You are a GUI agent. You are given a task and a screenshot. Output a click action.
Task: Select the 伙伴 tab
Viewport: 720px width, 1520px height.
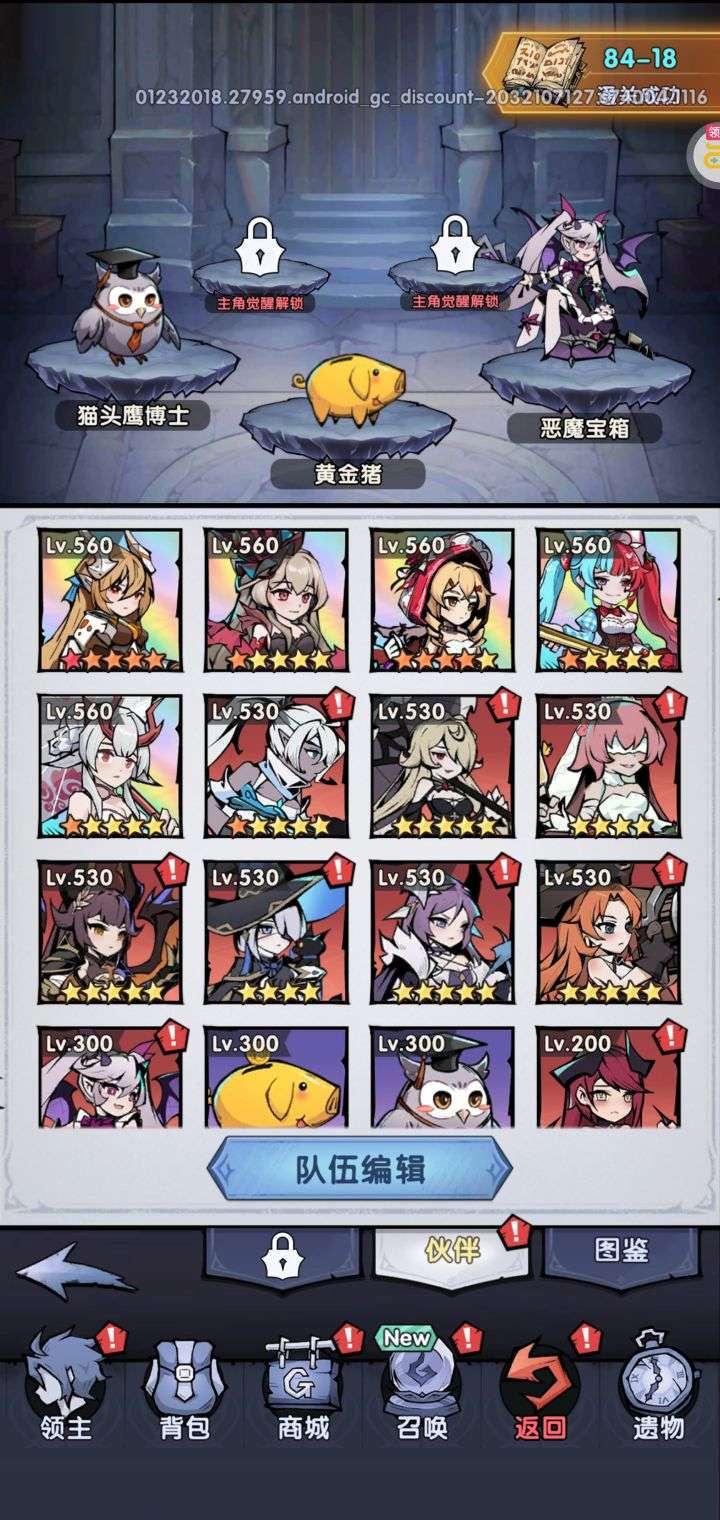click(452, 1251)
